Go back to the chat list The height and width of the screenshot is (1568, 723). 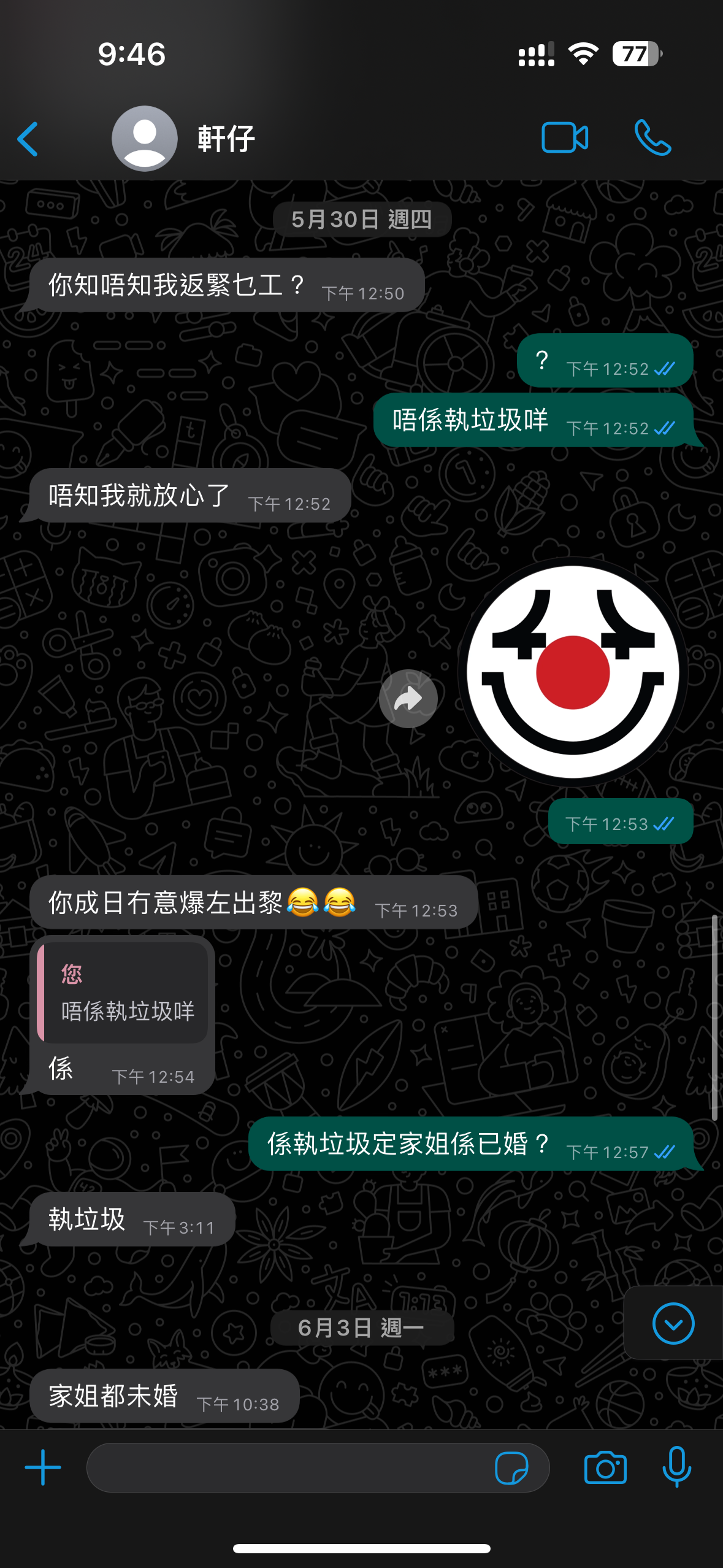28,139
